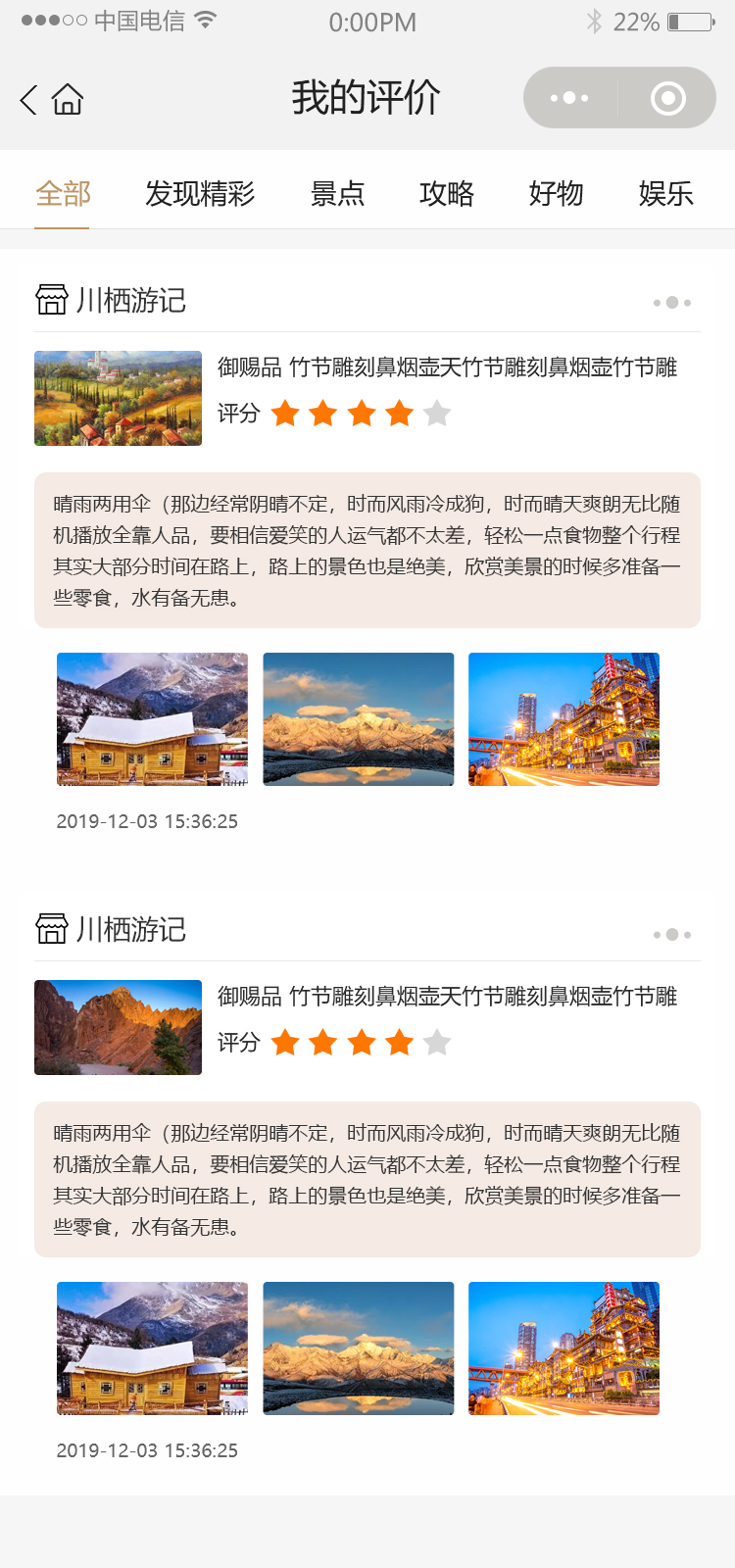Tap the fourth orange star in the first rating
Image resolution: width=735 pixels, height=1568 pixels.
coord(397,414)
